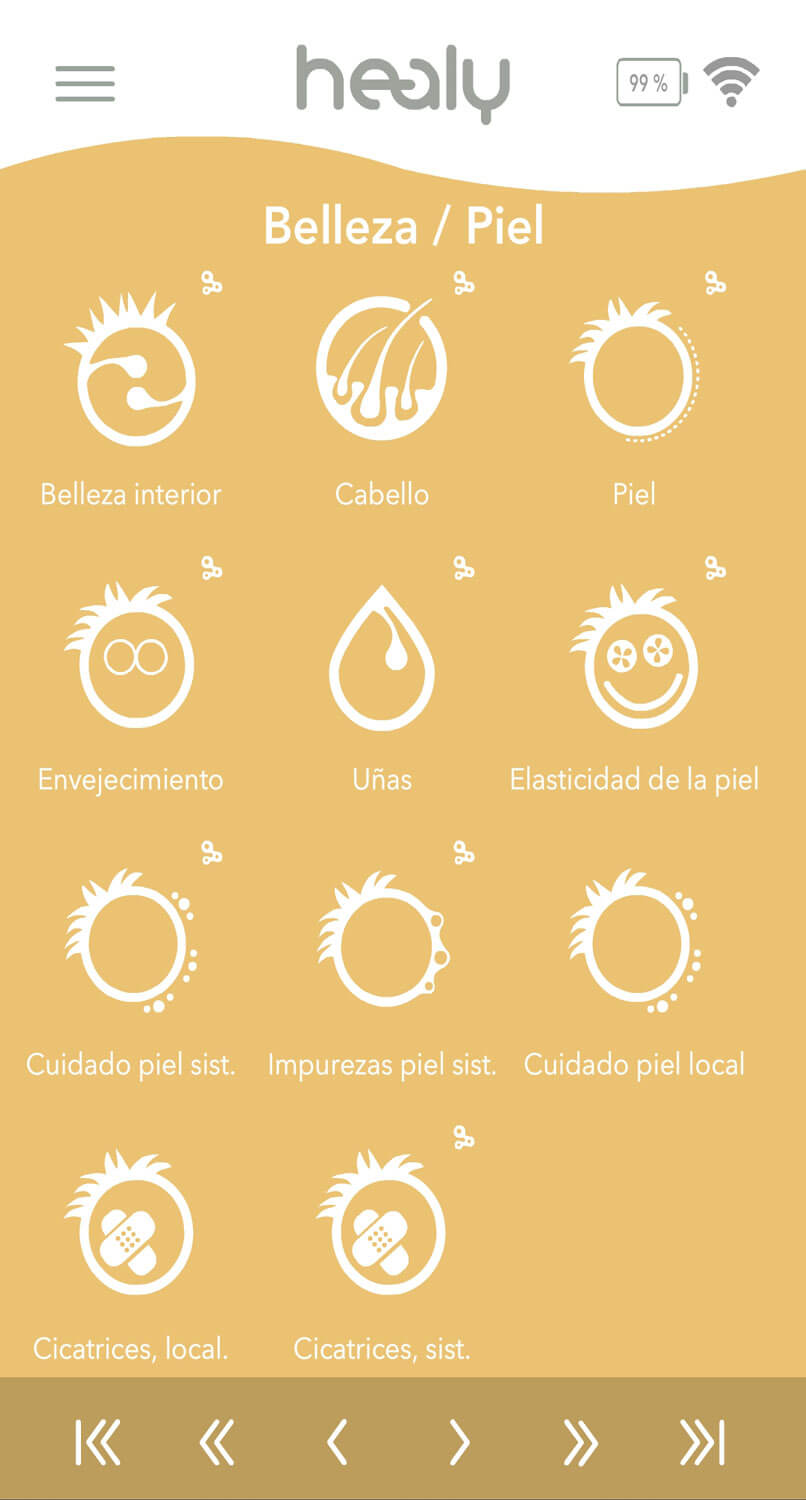Open the Belleza interior program
Image resolution: width=806 pixels, height=1500 pixels.
[x=131, y=373]
